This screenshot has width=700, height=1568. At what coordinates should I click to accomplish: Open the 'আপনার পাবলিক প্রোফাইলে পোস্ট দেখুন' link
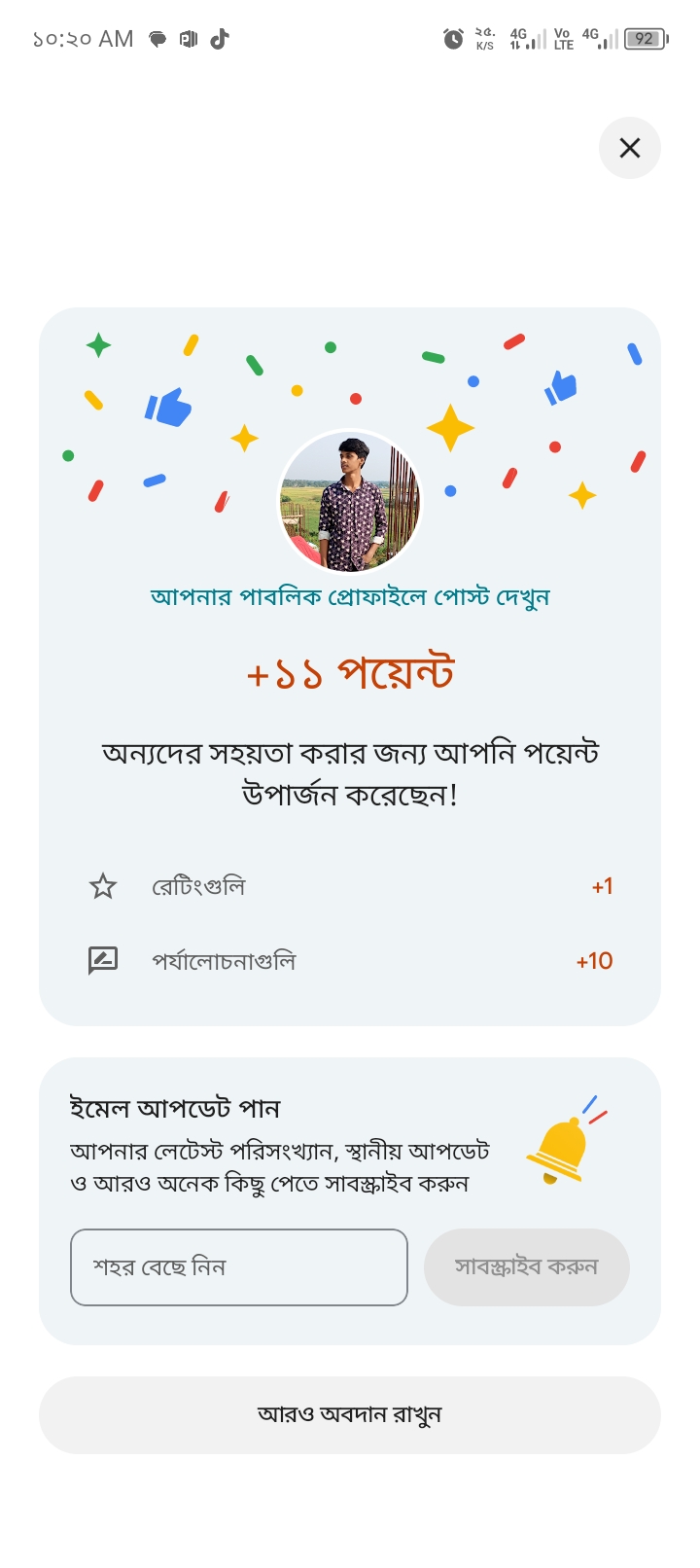tap(350, 596)
